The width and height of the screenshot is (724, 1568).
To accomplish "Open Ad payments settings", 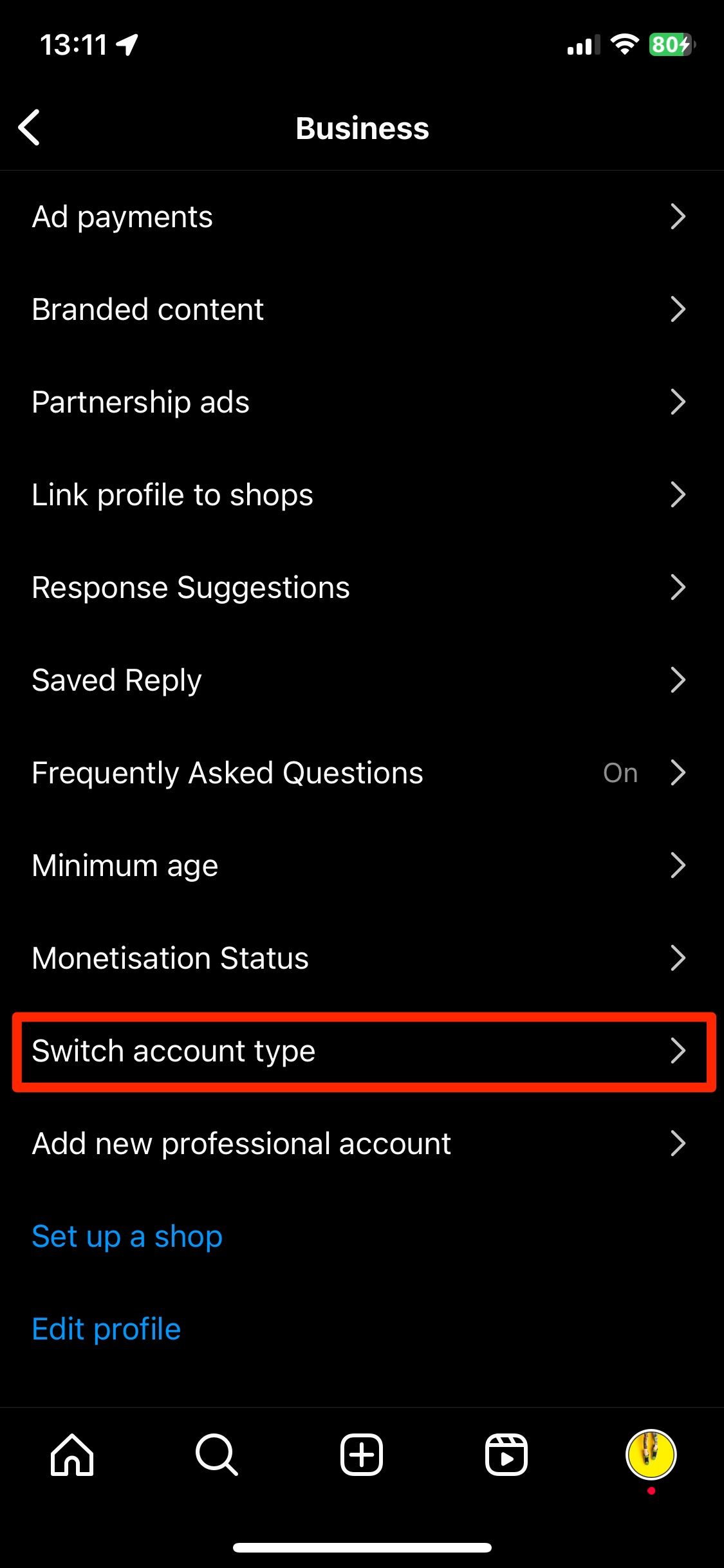I will coord(360,217).
